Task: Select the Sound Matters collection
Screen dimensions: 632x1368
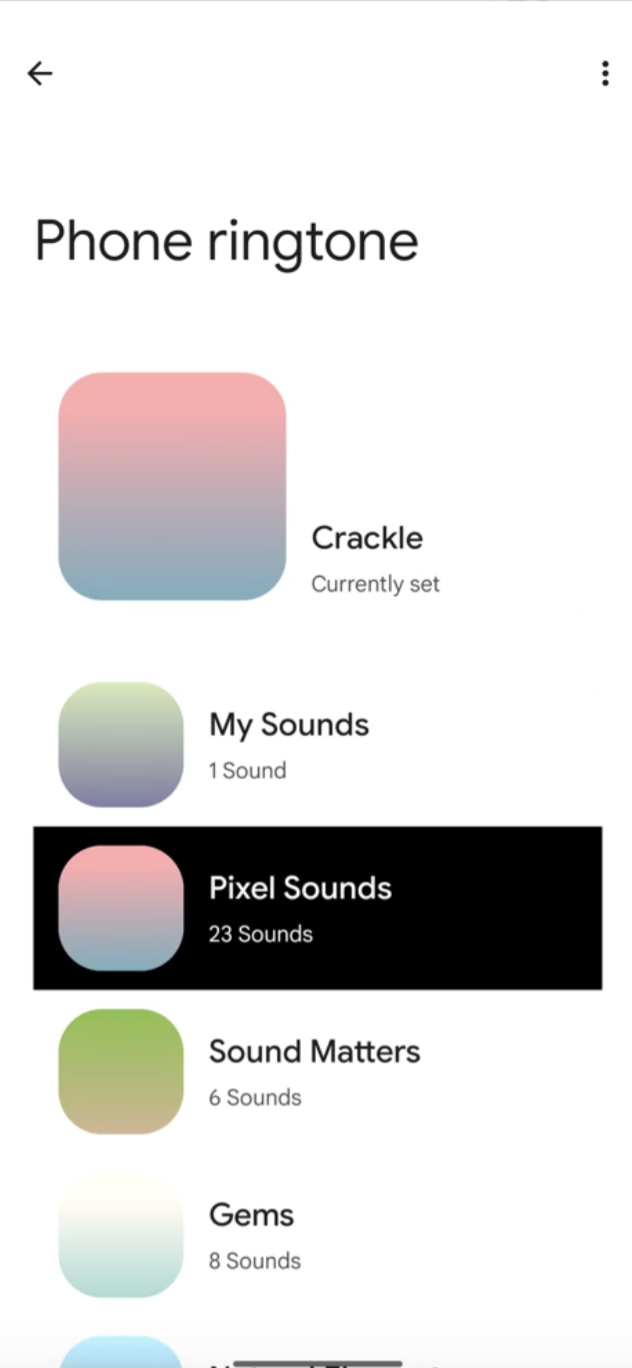Action: [x=317, y=1071]
